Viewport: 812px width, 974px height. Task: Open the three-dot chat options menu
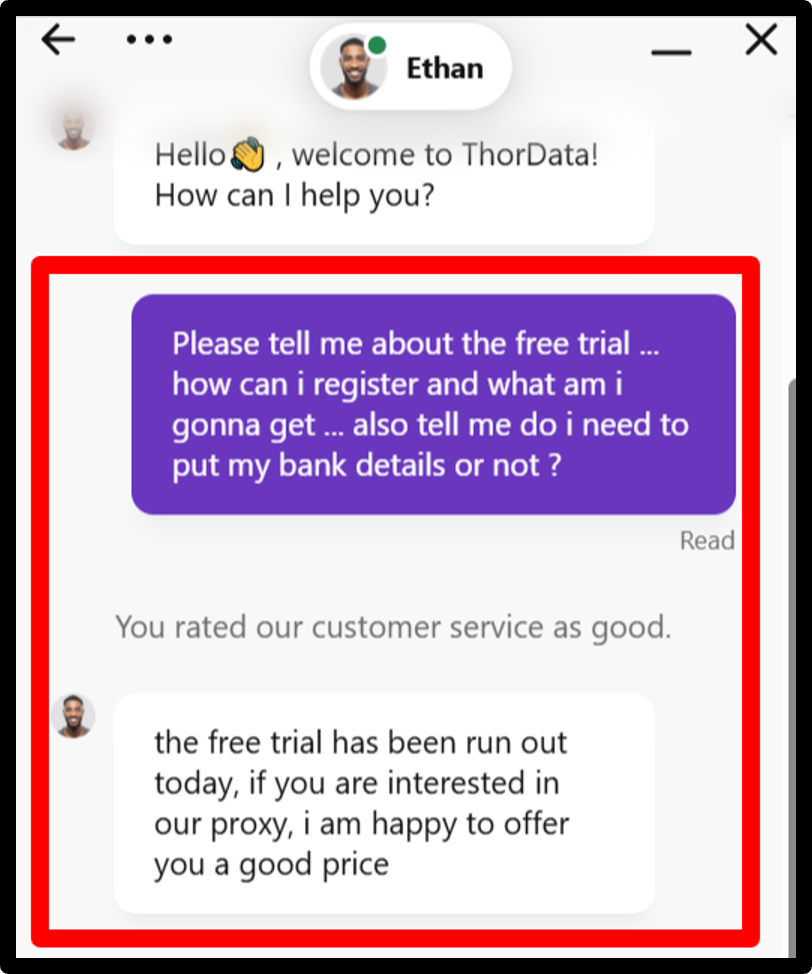[148, 39]
